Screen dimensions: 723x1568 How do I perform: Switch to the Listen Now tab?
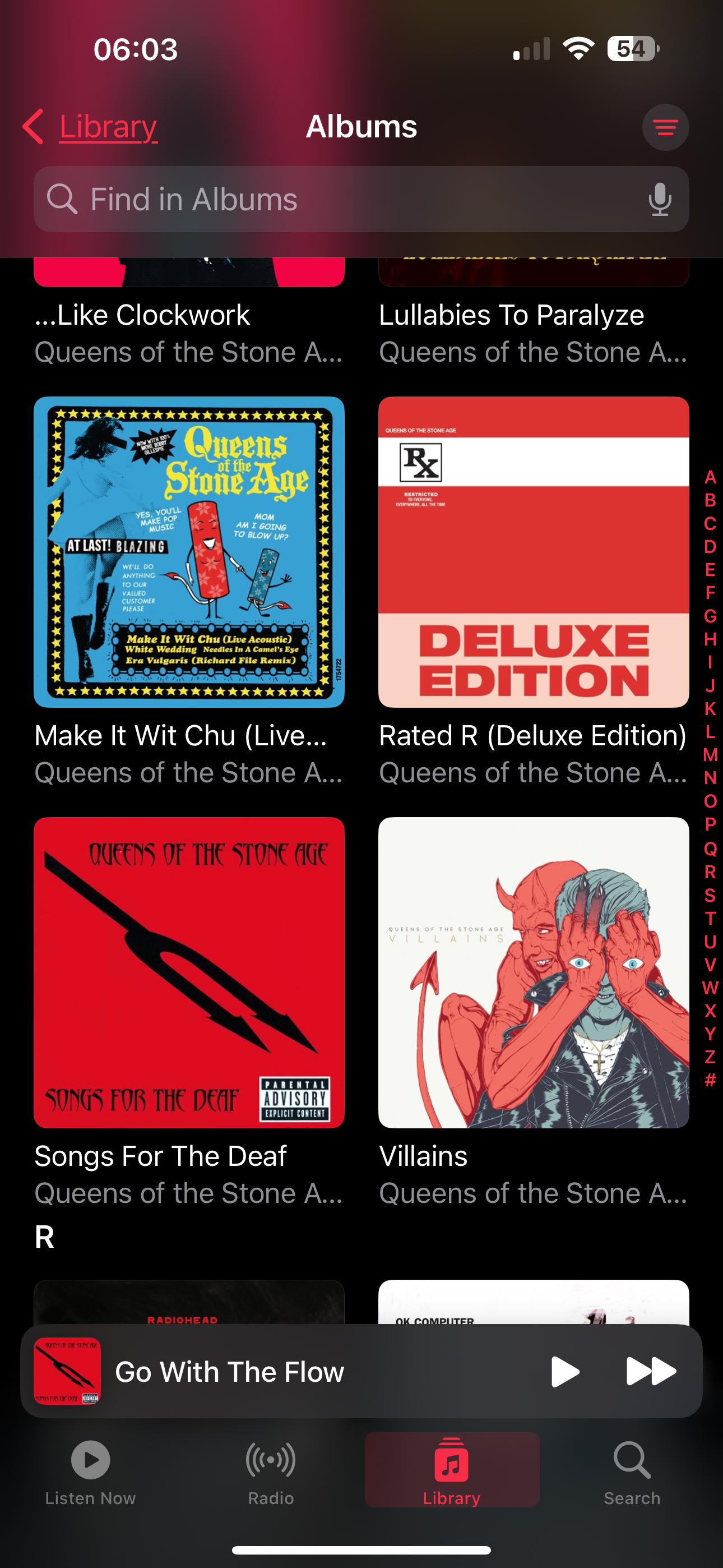click(x=91, y=1472)
